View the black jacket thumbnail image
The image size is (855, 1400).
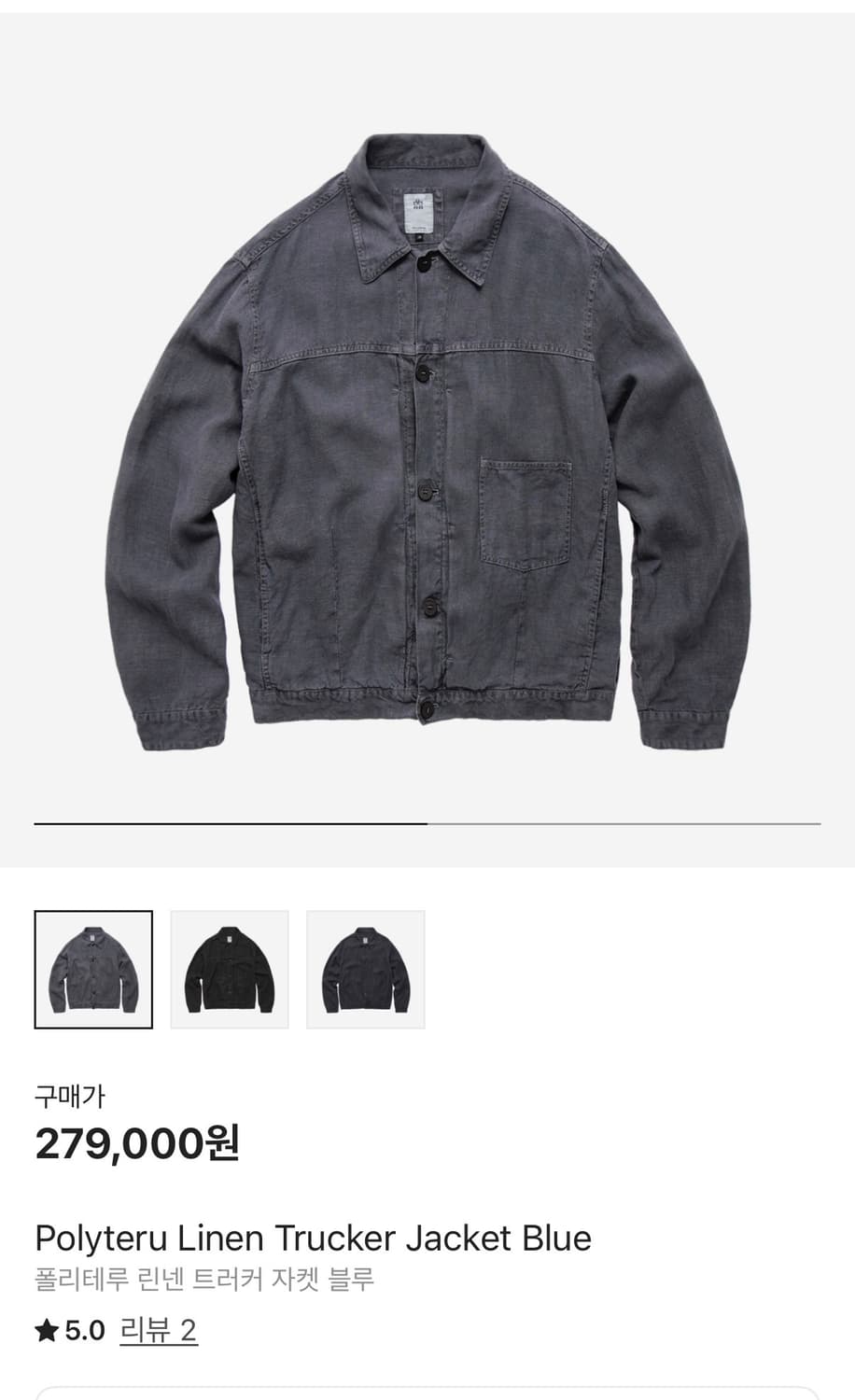[x=230, y=969]
